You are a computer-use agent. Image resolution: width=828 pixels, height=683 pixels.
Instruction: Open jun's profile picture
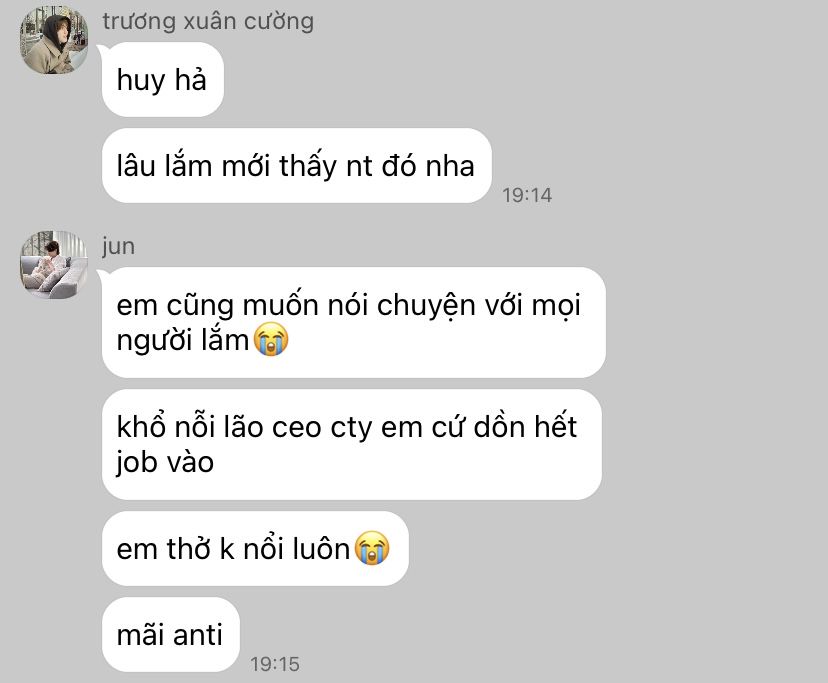54,264
